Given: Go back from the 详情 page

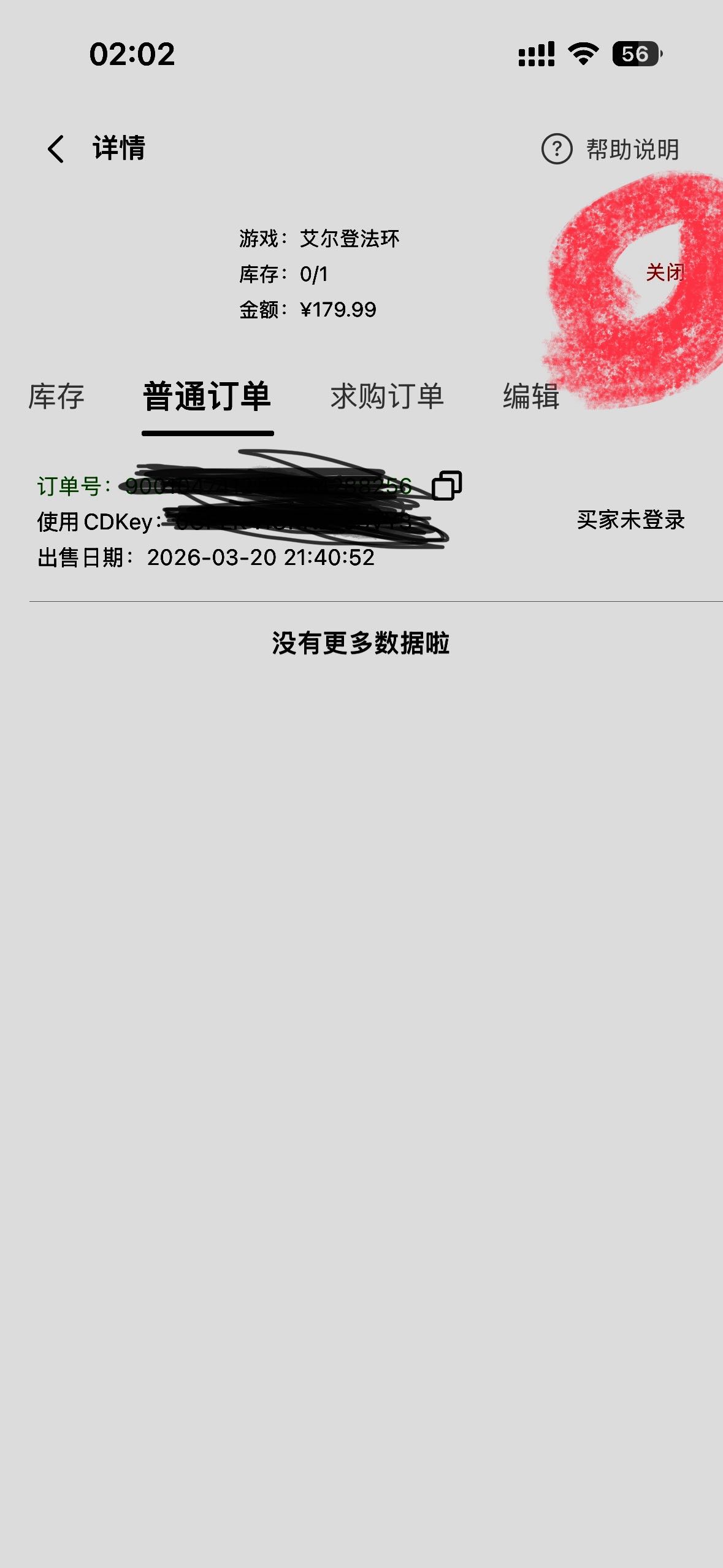Looking at the screenshot, I should coord(56,149).
